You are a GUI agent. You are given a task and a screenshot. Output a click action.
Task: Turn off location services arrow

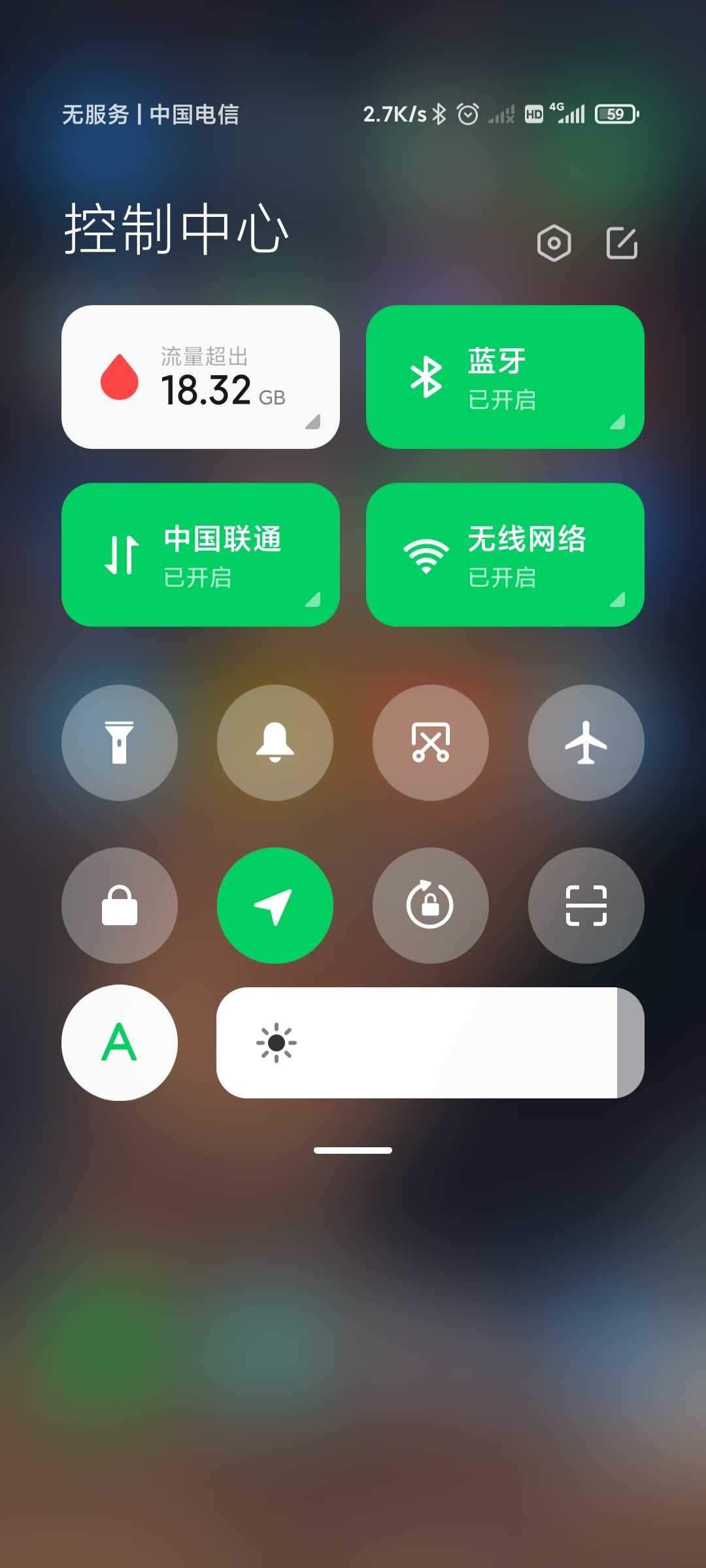click(x=275, y=906)
